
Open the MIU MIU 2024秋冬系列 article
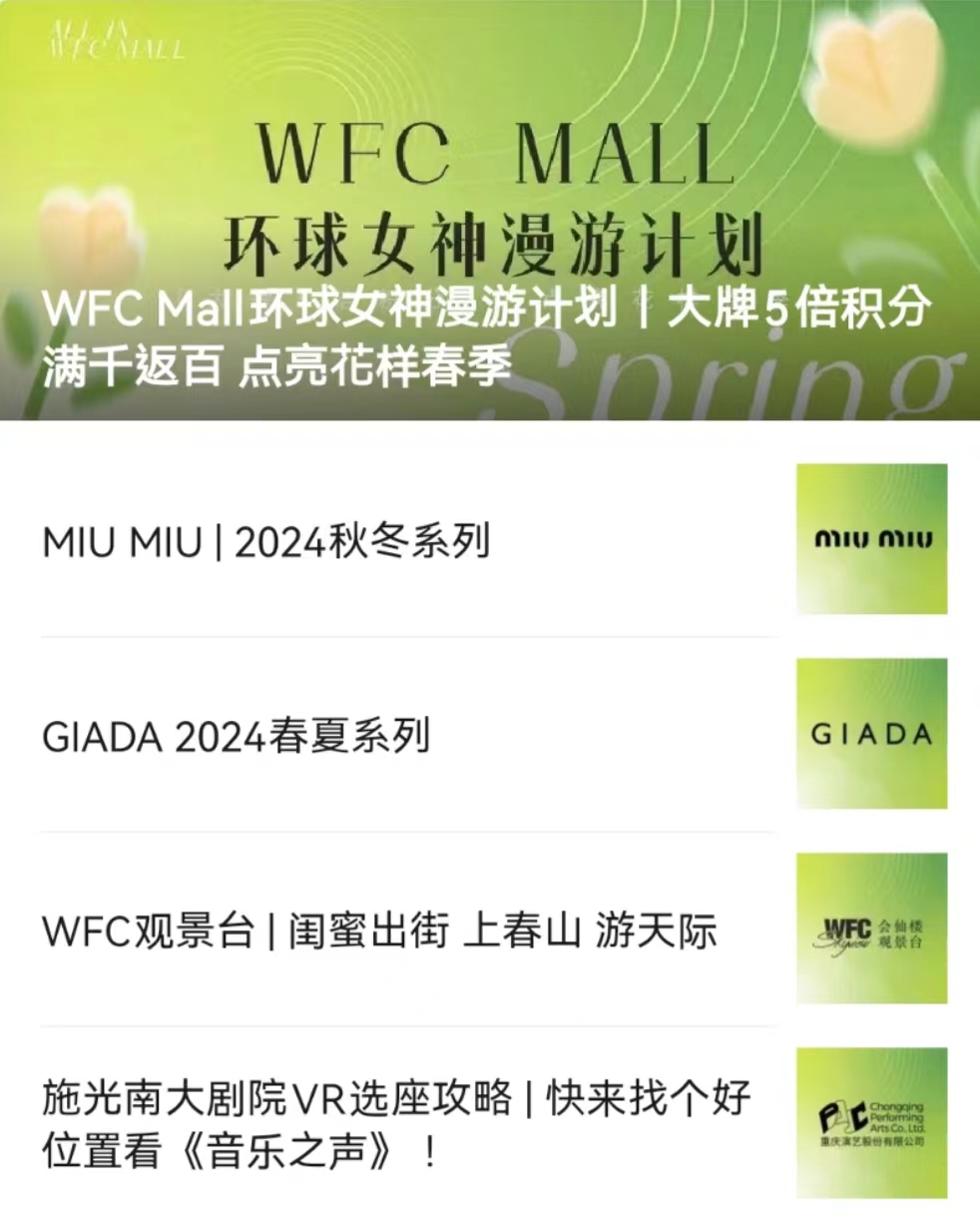[x=267, y=542]
